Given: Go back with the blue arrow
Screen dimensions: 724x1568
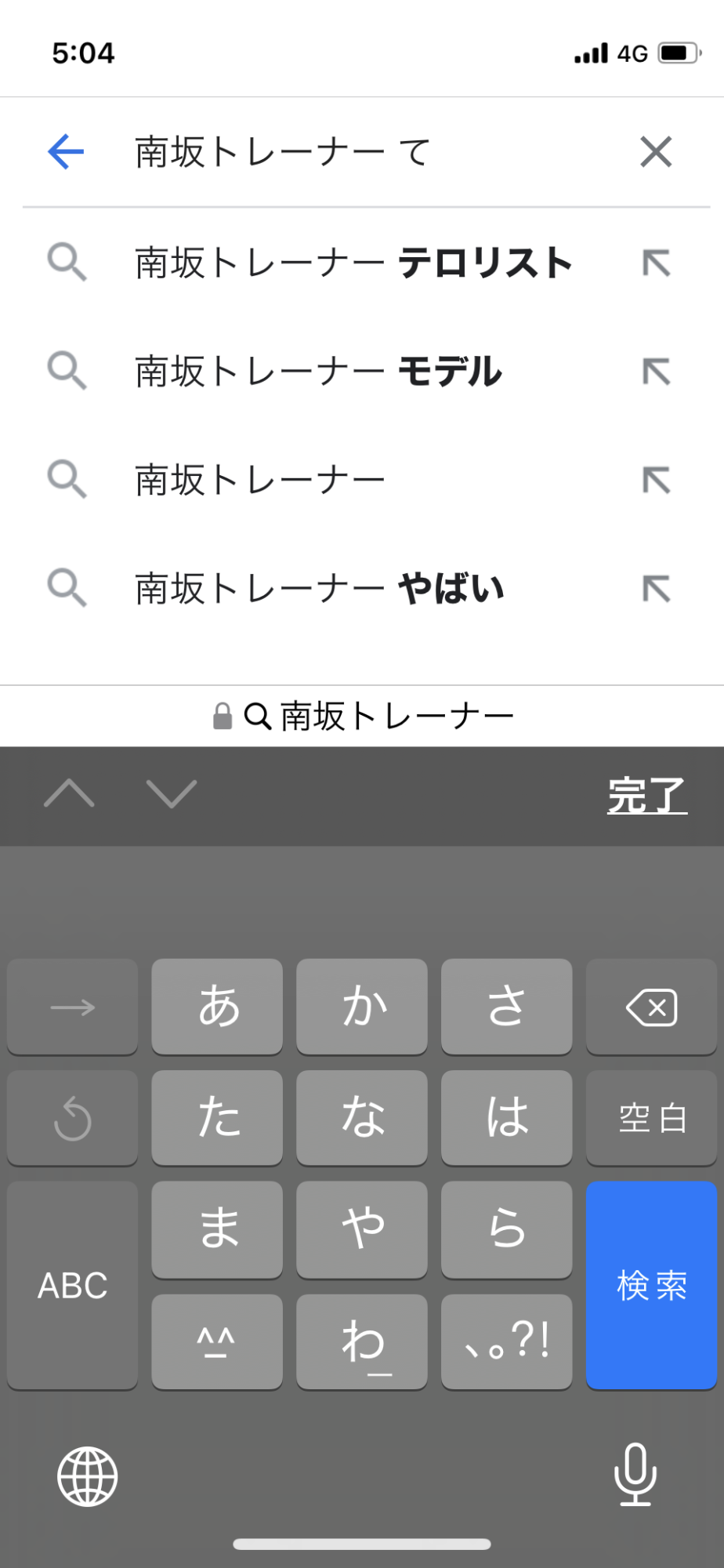Looking at the screenshot, I should pos(66,151).
